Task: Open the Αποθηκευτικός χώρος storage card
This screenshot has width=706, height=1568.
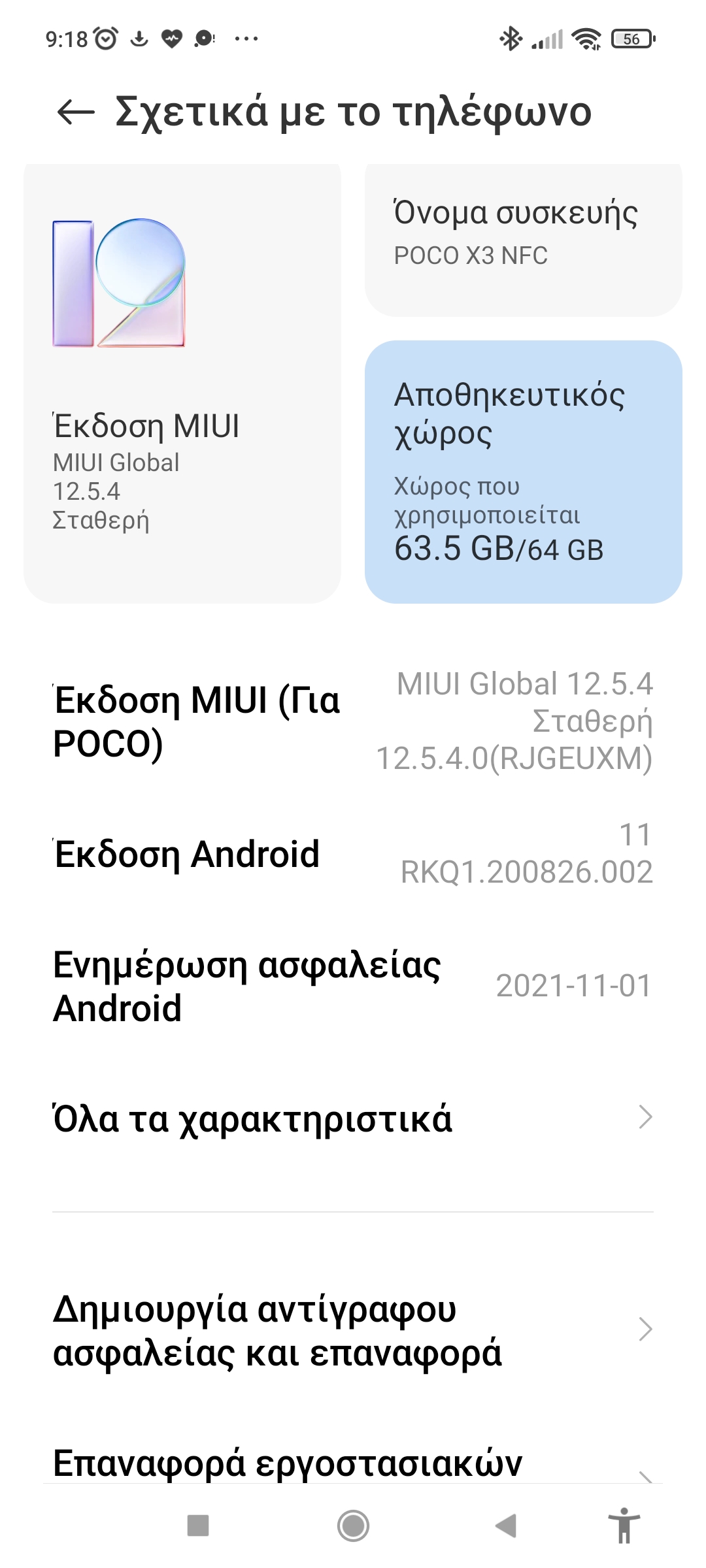Action: tap(523, 472)
